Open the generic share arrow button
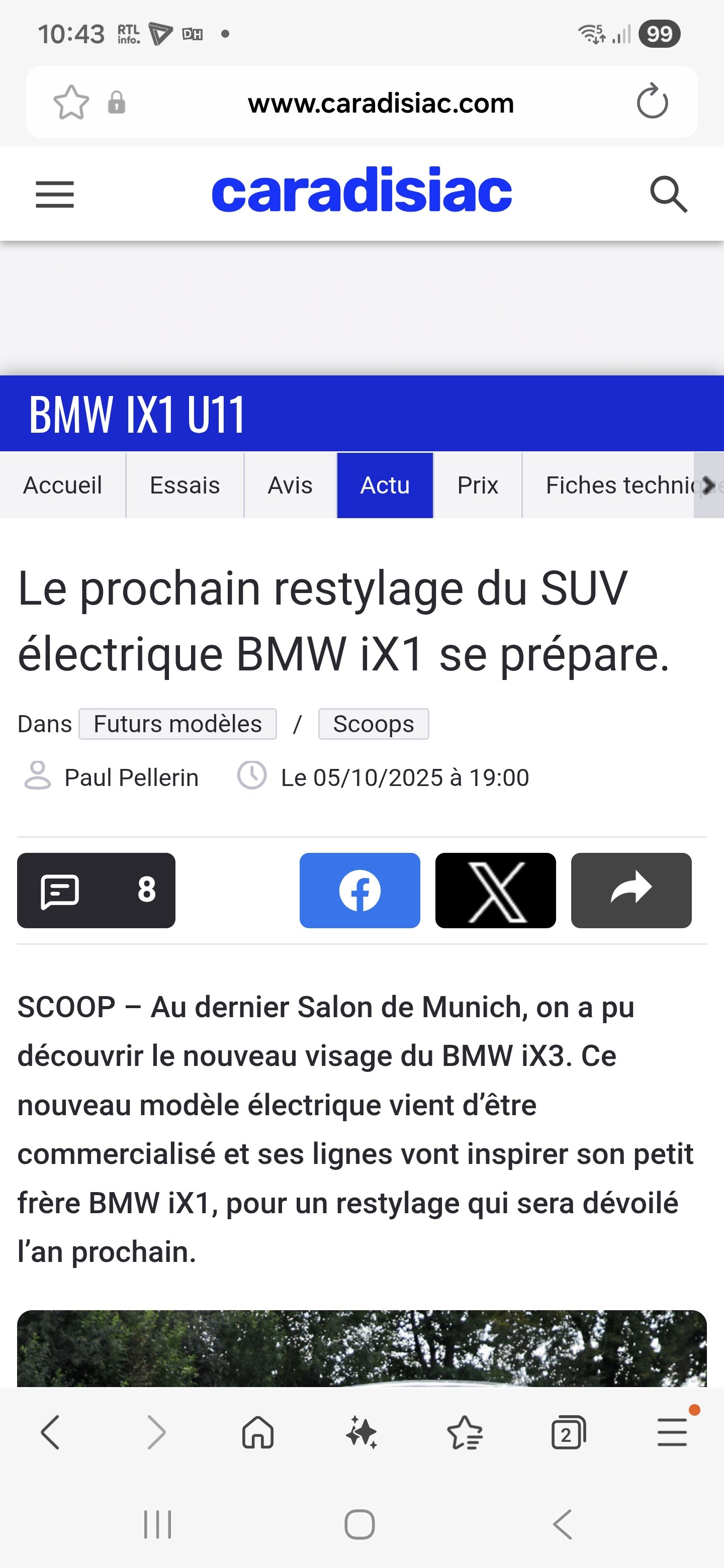This screenshot has height=1568, width=724. (631, 890)
